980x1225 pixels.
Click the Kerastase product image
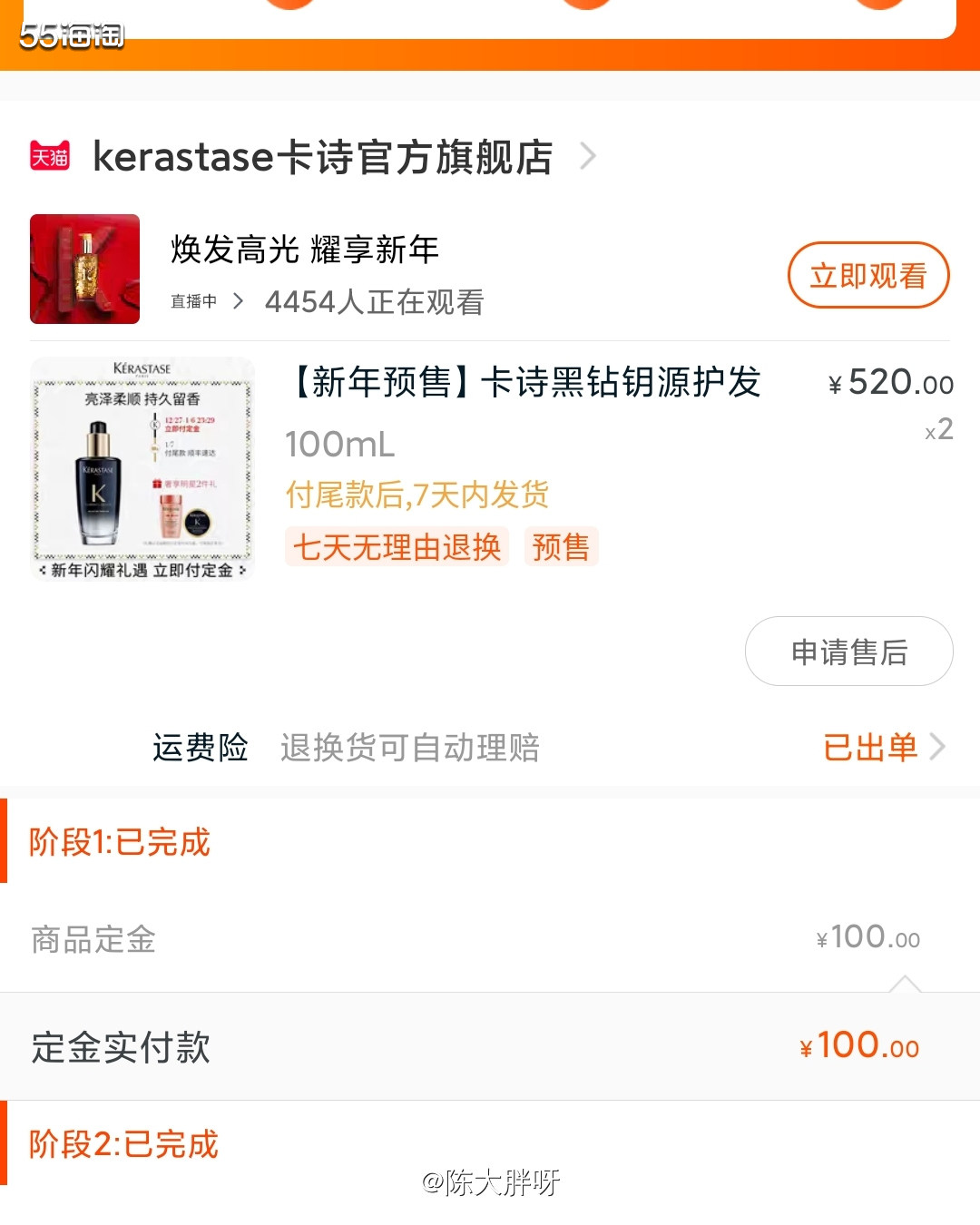coord(142,469)
